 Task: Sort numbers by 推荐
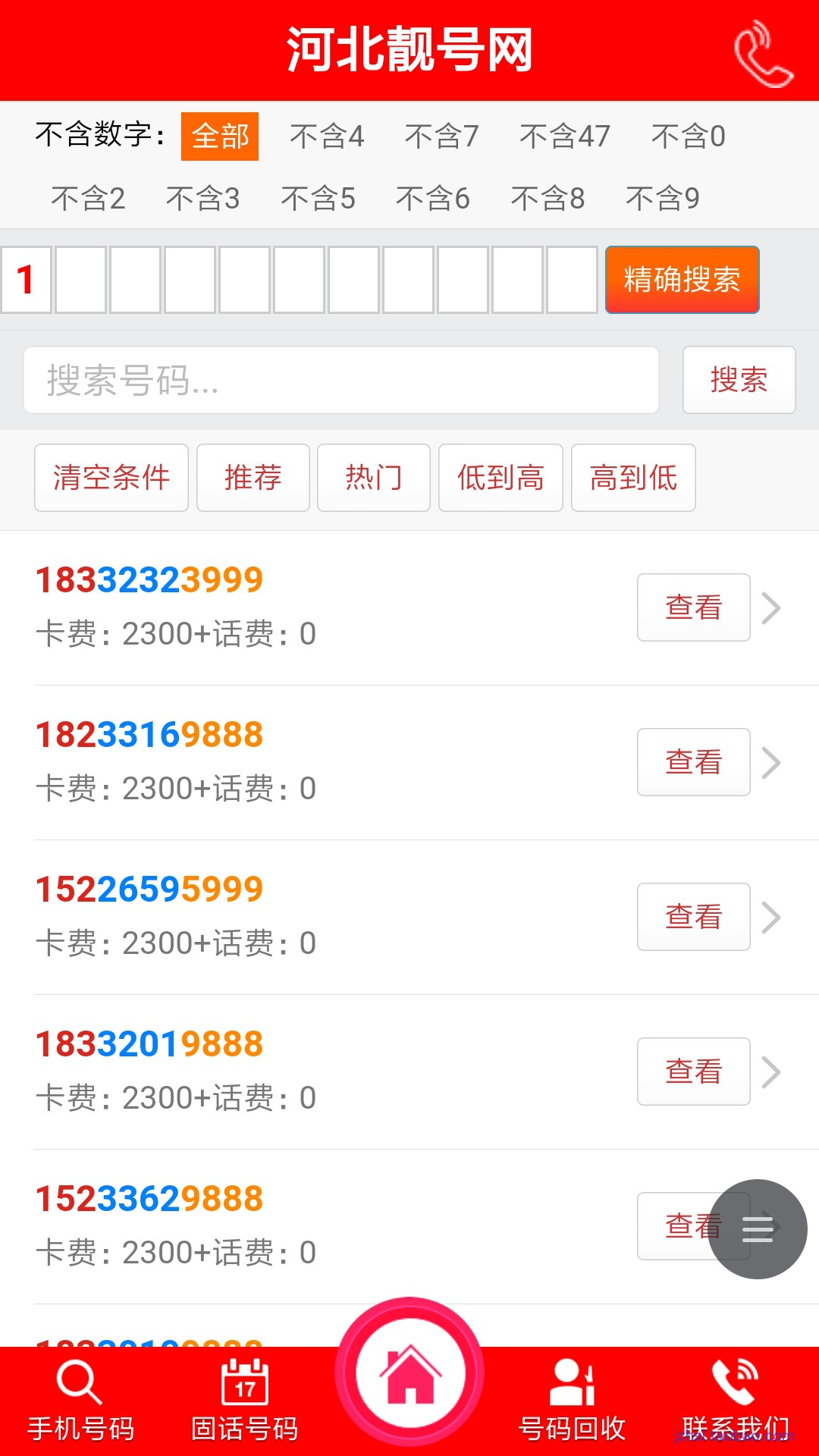point(253,478)
